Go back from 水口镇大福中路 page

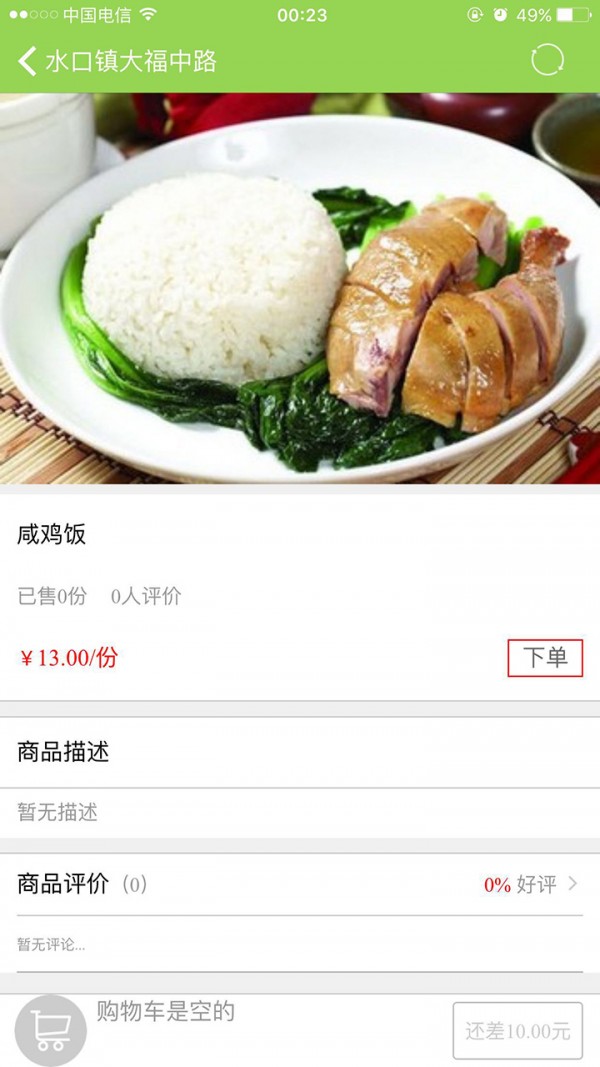[x=28, y=61]
